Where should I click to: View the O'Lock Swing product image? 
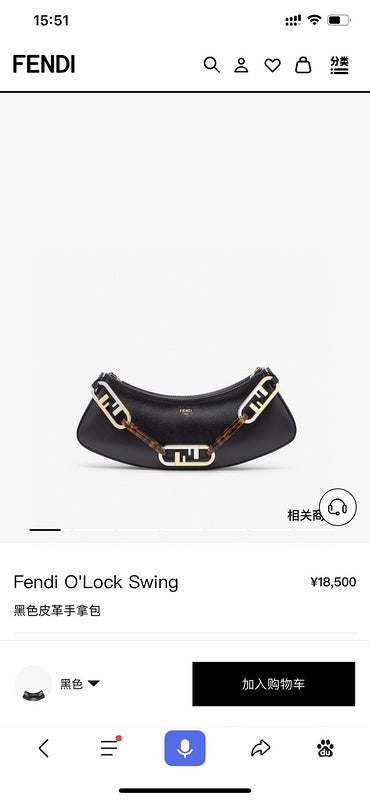(x=185, y=421)
